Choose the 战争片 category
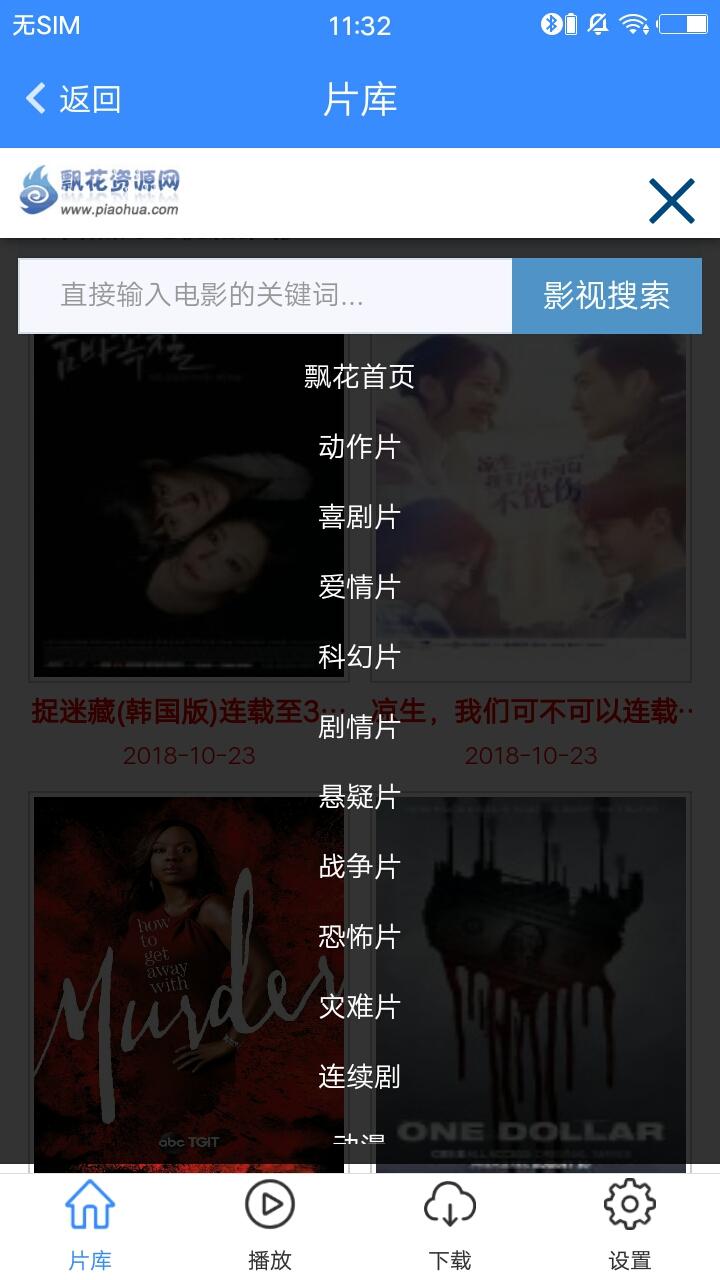Viewport: 720px width, 1280px height. [x=359, y=867]
